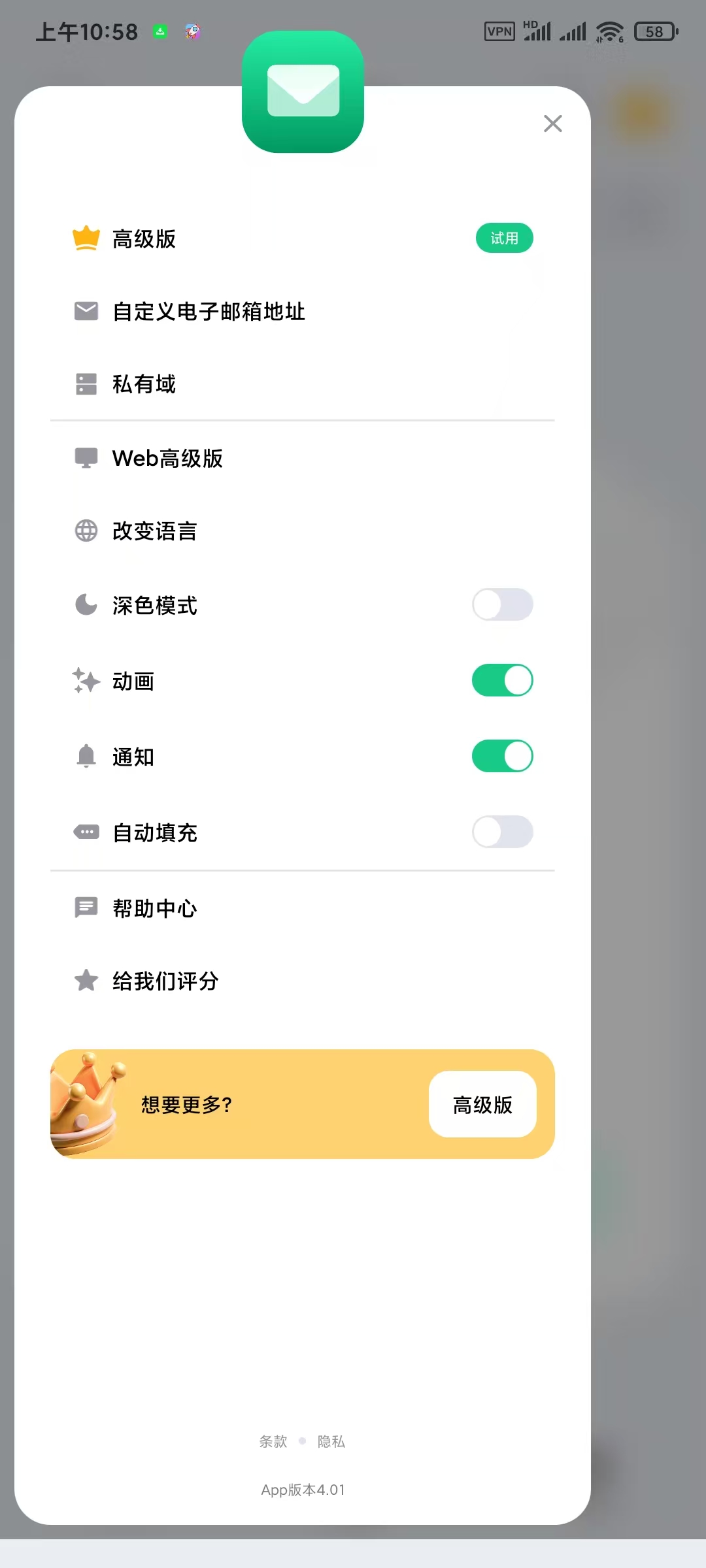Enable the 自动填充 toggle
This screenshot has width=706, height=1568.
coord(502,832)
